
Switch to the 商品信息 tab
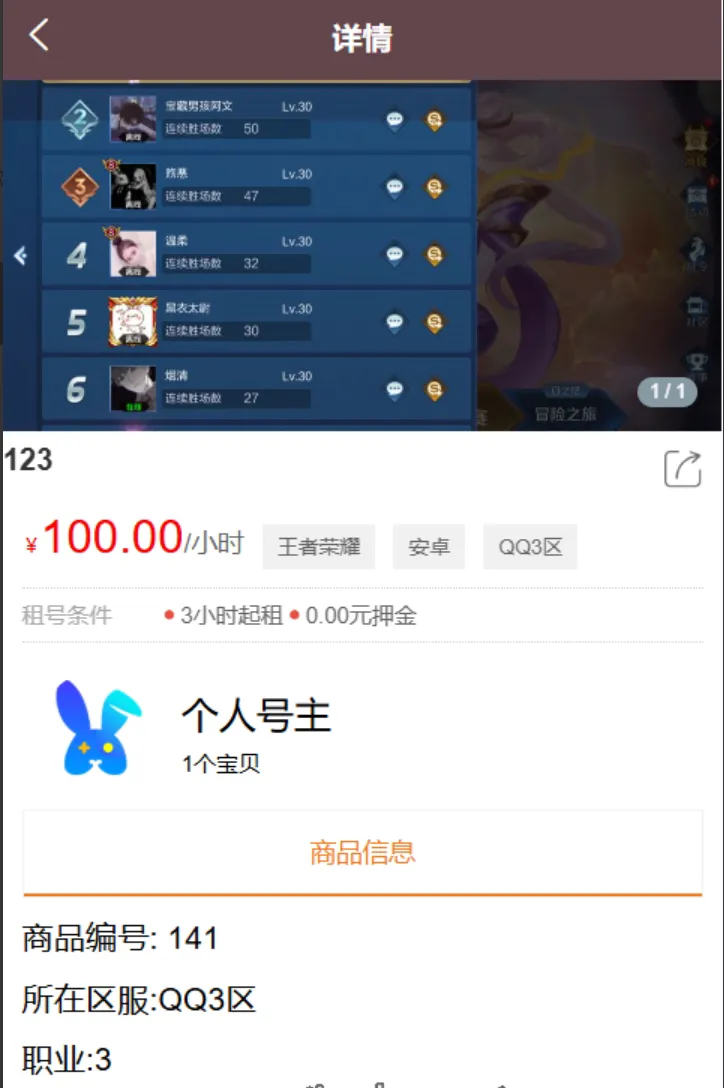[362, 853]
